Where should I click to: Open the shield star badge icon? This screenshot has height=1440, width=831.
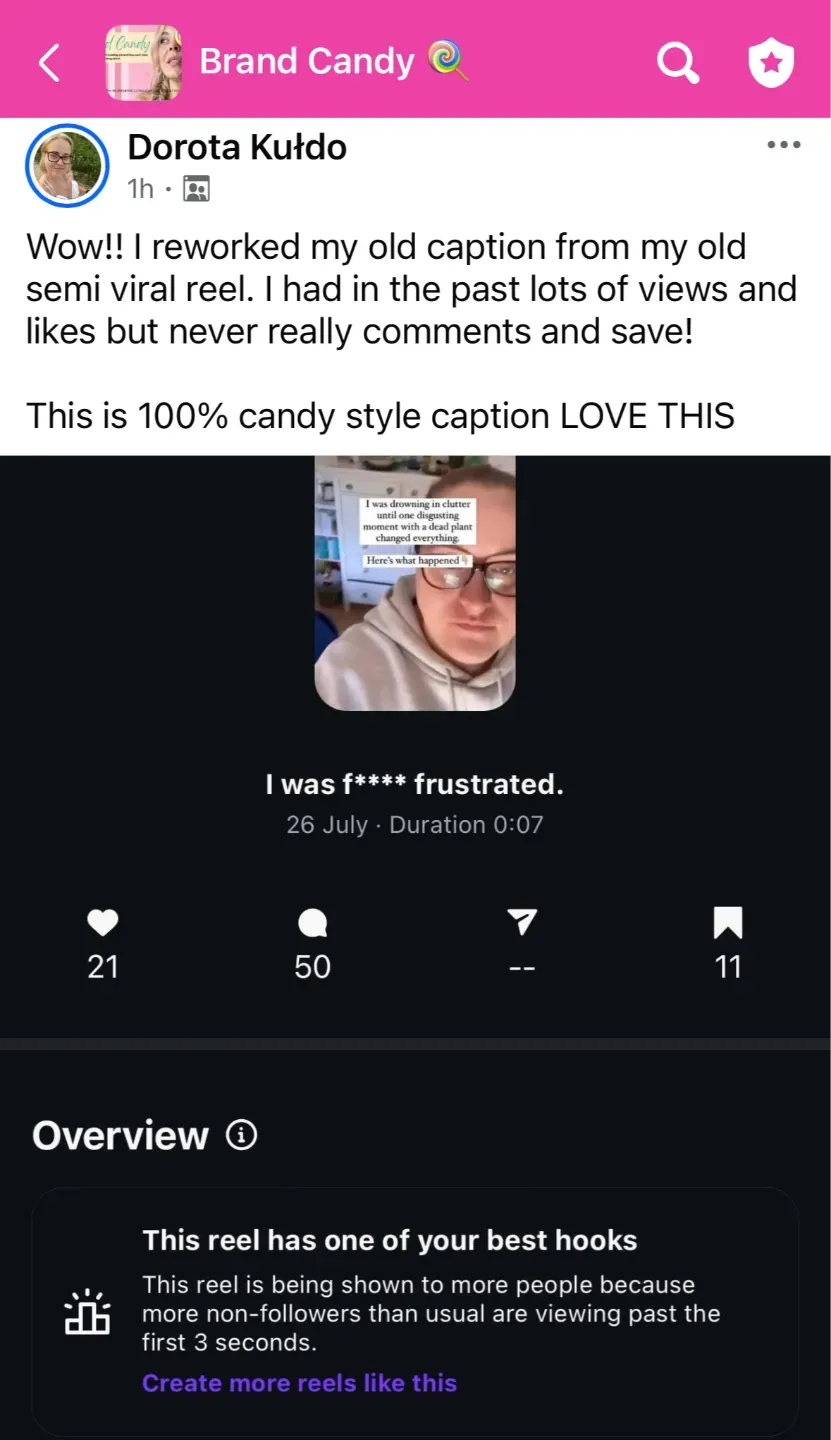(x=771, y=63)
